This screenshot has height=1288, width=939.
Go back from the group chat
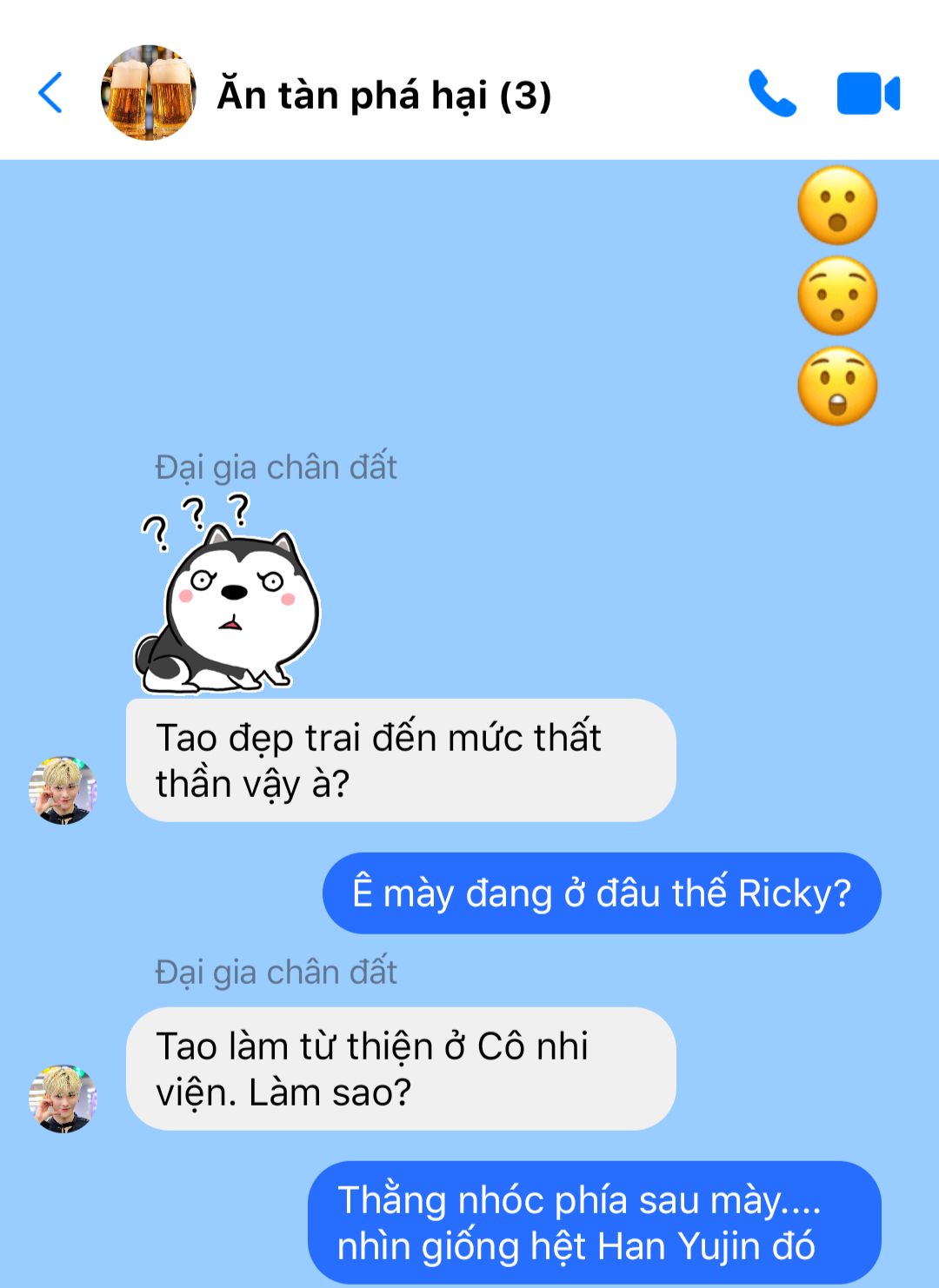(x=50, y=93)
